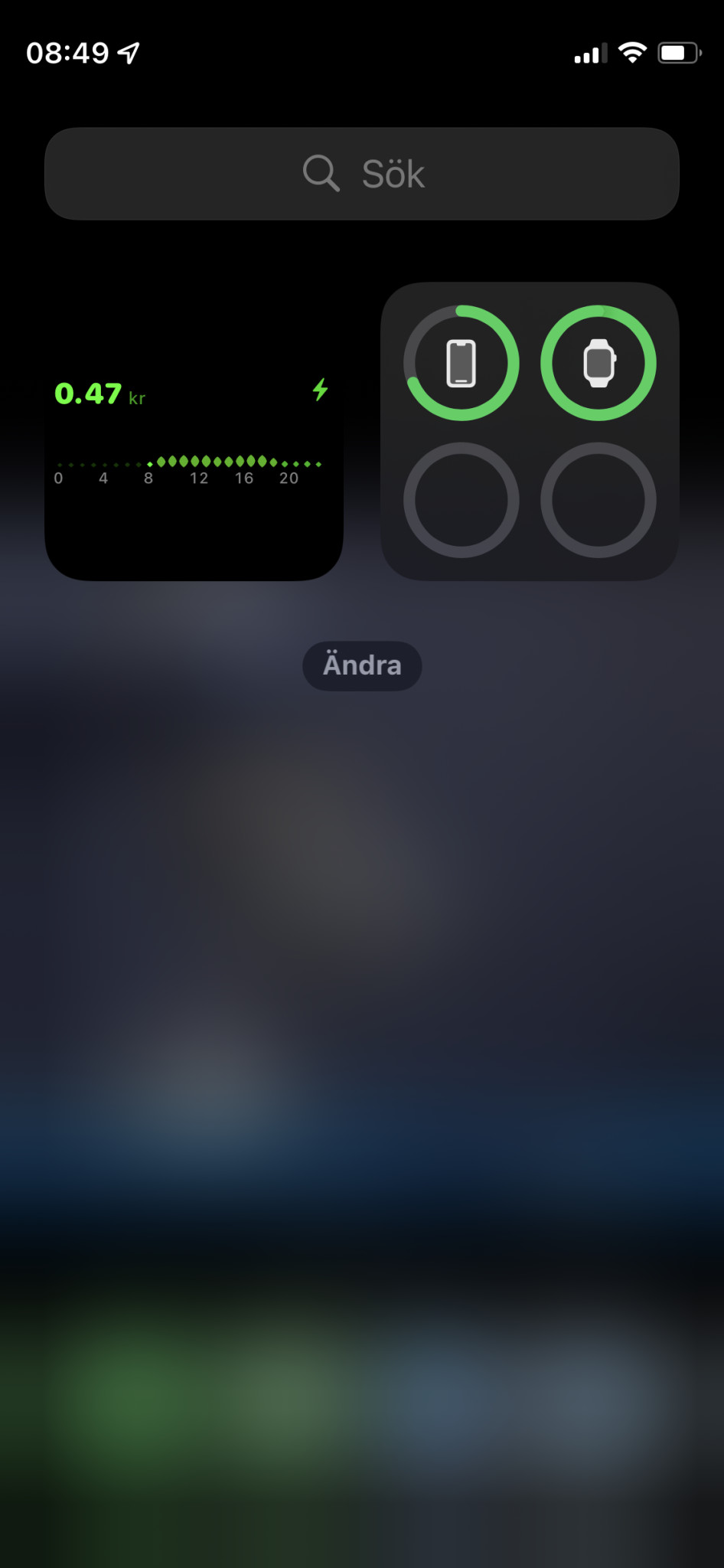Open the batteries widget with phone and watch
Screen dimensions: 724x1568
coord(530,431)
